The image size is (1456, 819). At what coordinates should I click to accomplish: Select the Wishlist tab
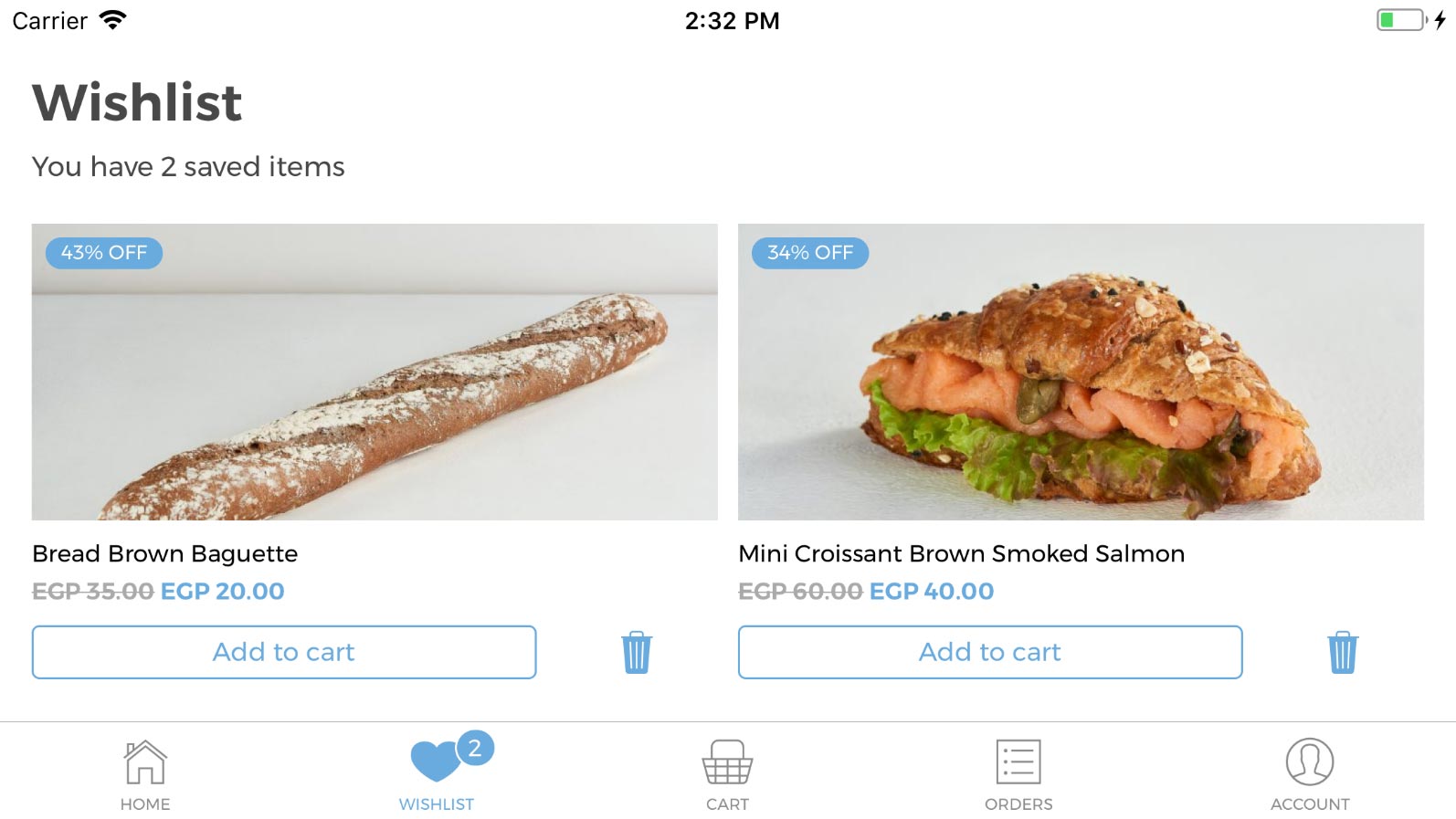pos(437,772)
